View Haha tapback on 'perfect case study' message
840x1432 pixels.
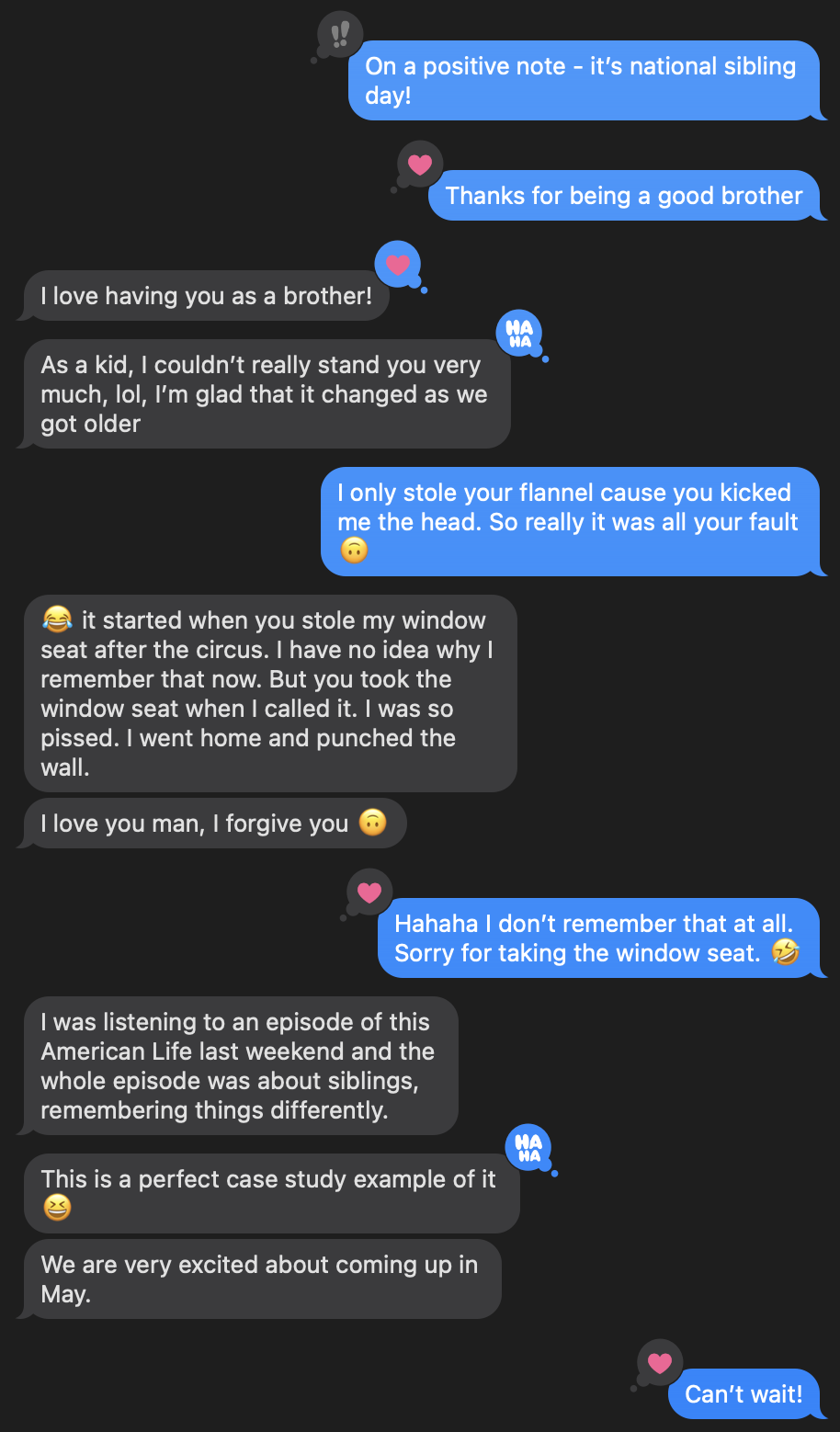click(x=528, y=1148)
